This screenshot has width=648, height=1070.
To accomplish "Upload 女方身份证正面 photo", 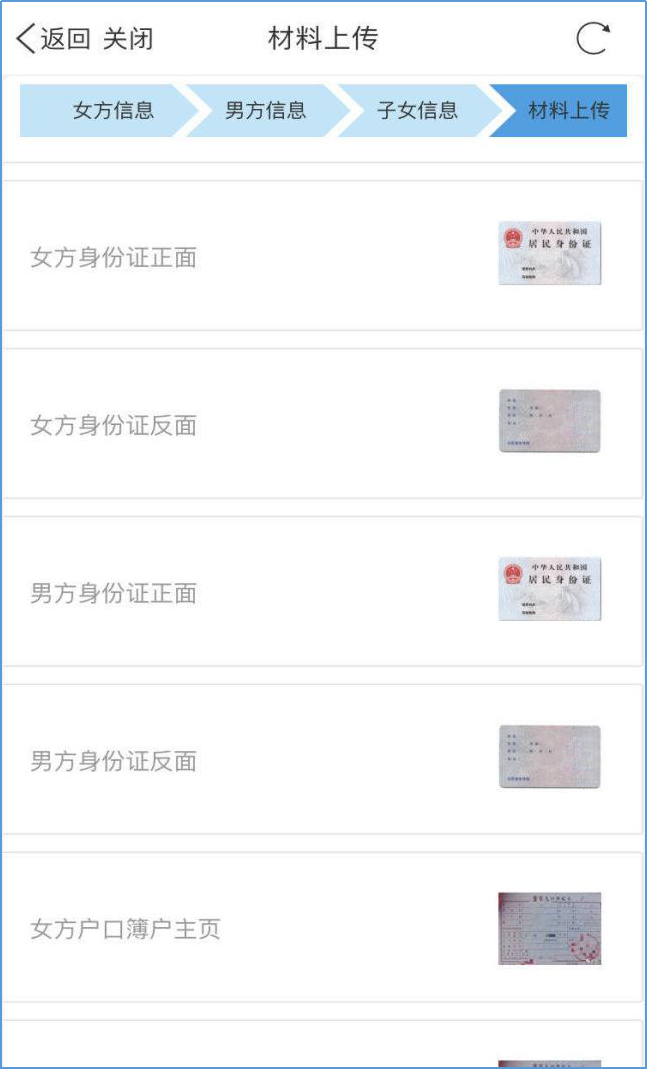I will point(549,253).
